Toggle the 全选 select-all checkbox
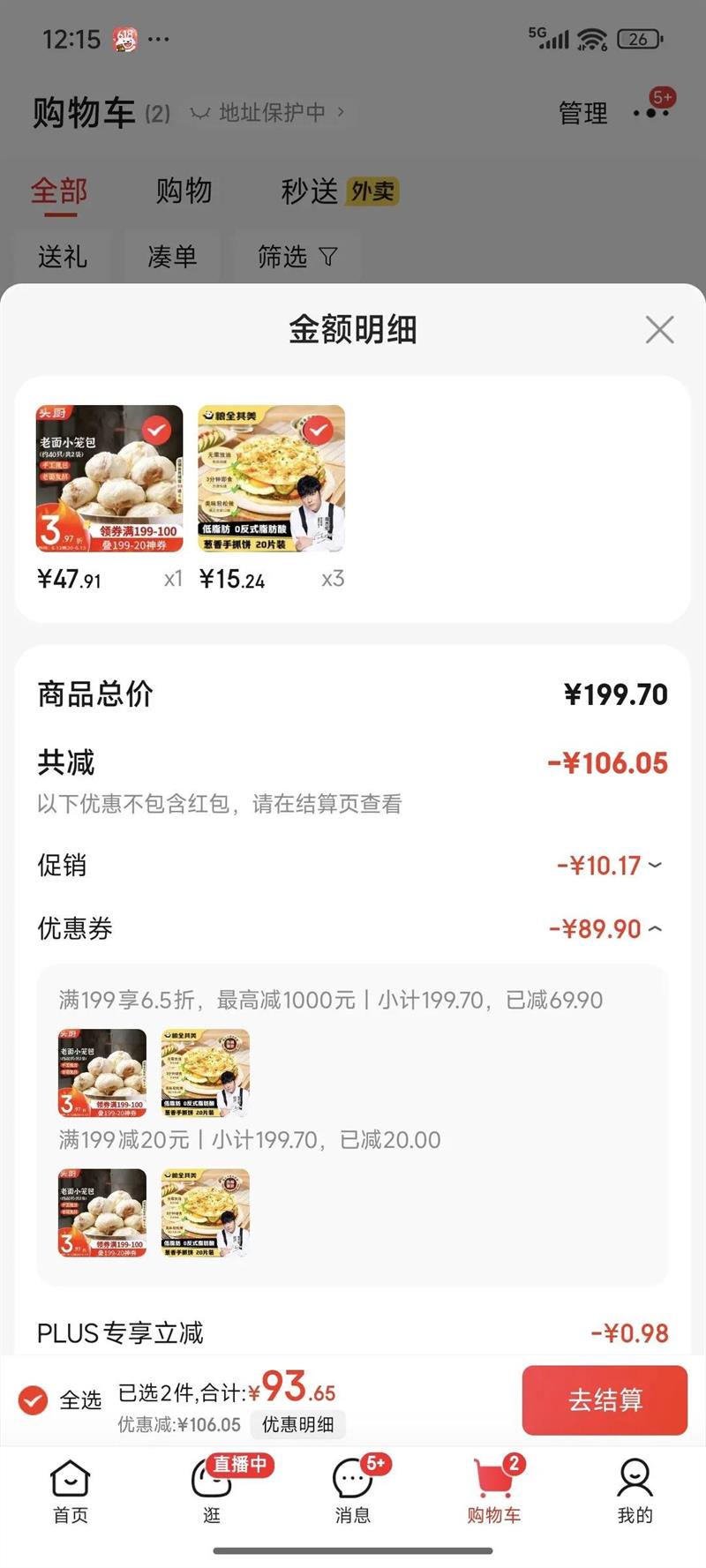The image size is (706, 1568). pos(34,1399)
